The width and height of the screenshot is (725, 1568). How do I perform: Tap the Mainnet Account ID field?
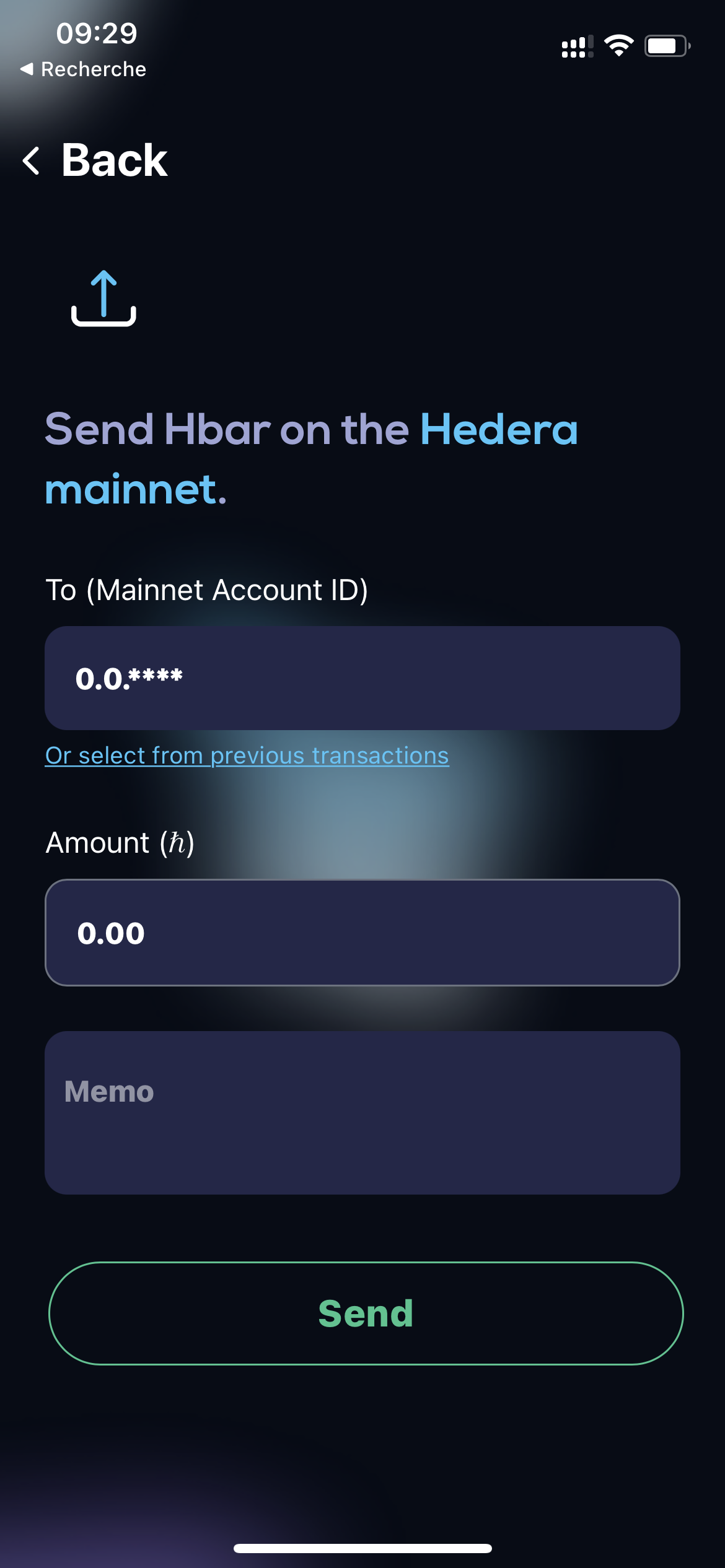pyautogui.click(x=362, y=678)
